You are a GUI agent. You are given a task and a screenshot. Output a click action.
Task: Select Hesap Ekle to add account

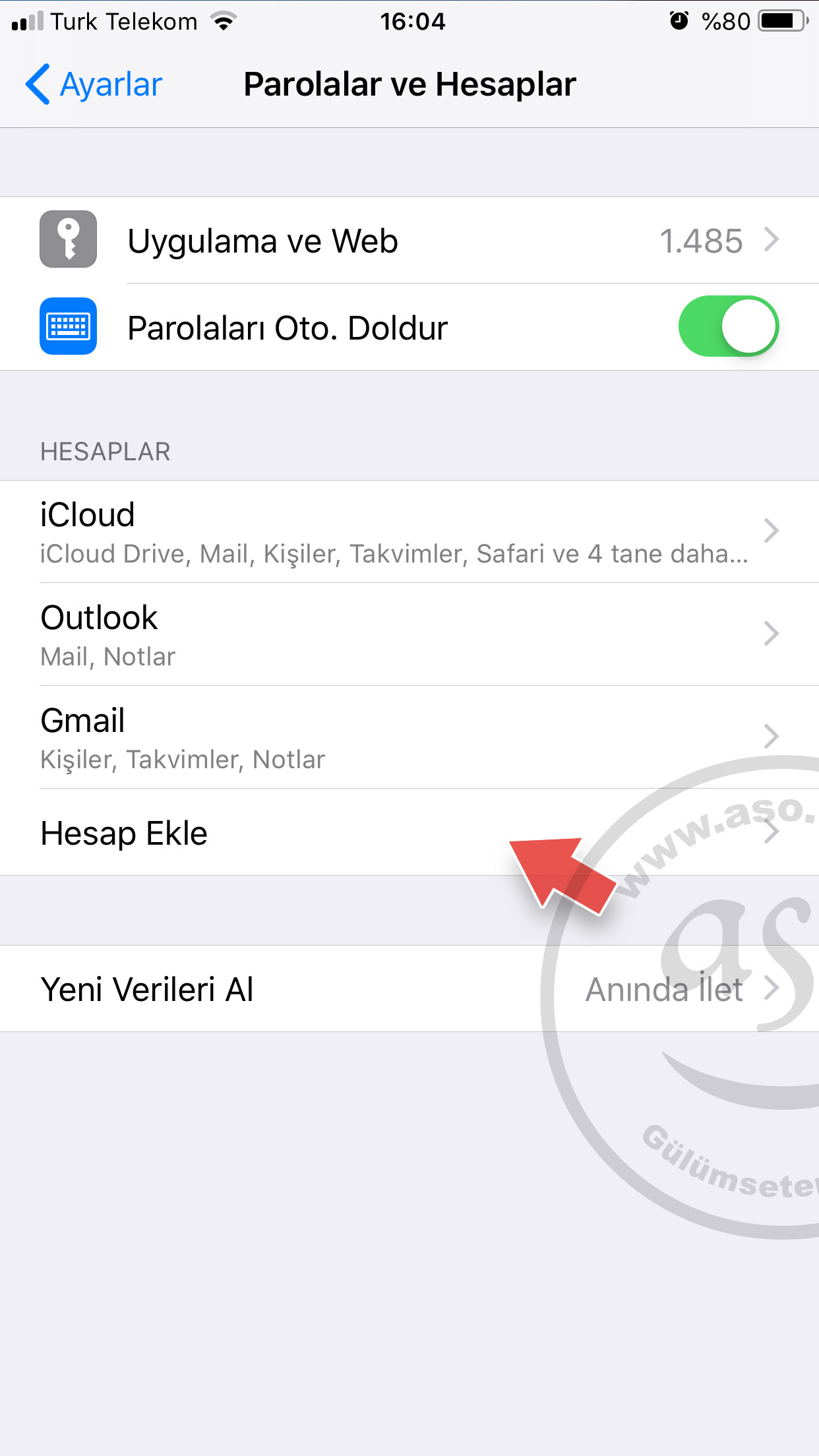point(409,832)
